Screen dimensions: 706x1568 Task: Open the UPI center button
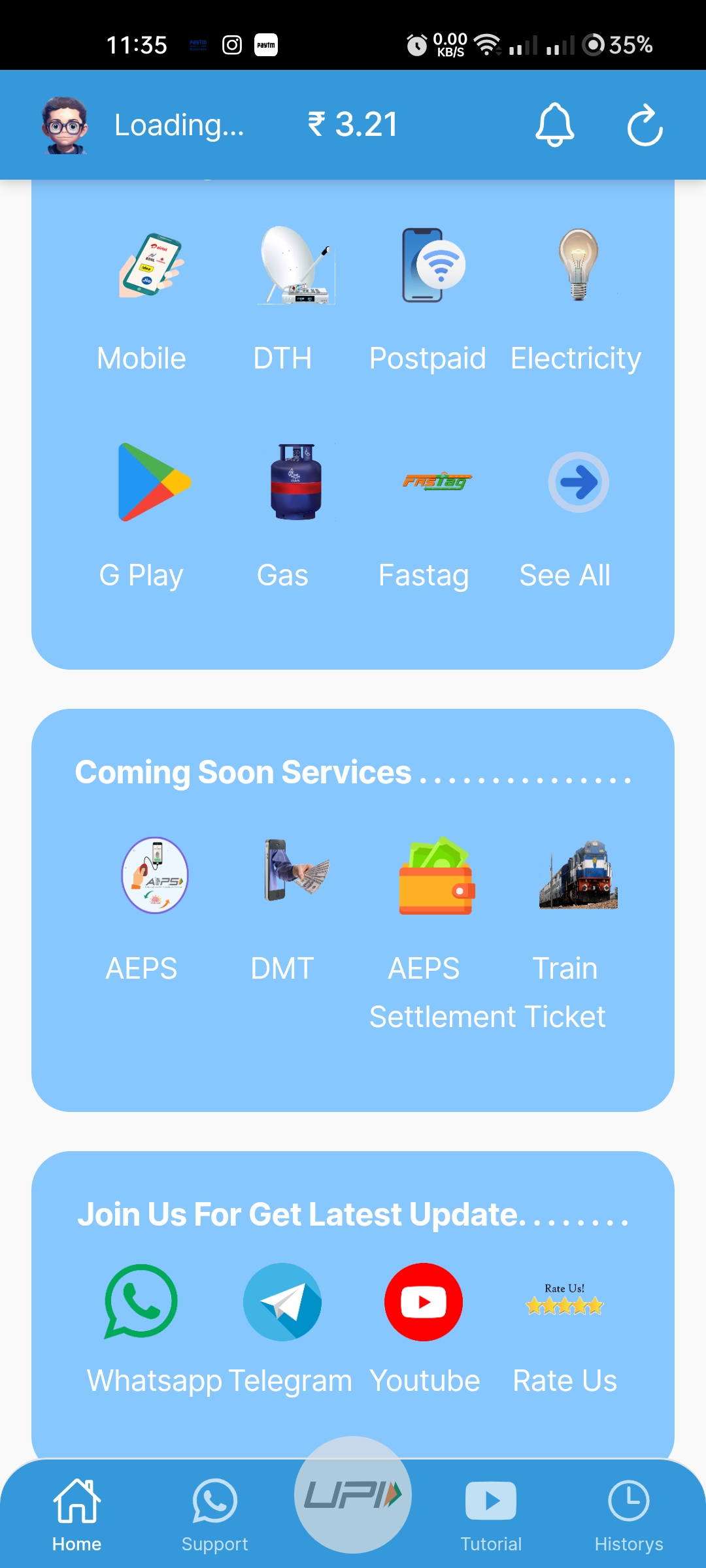pyautogui.click(x=353, y=1495)
